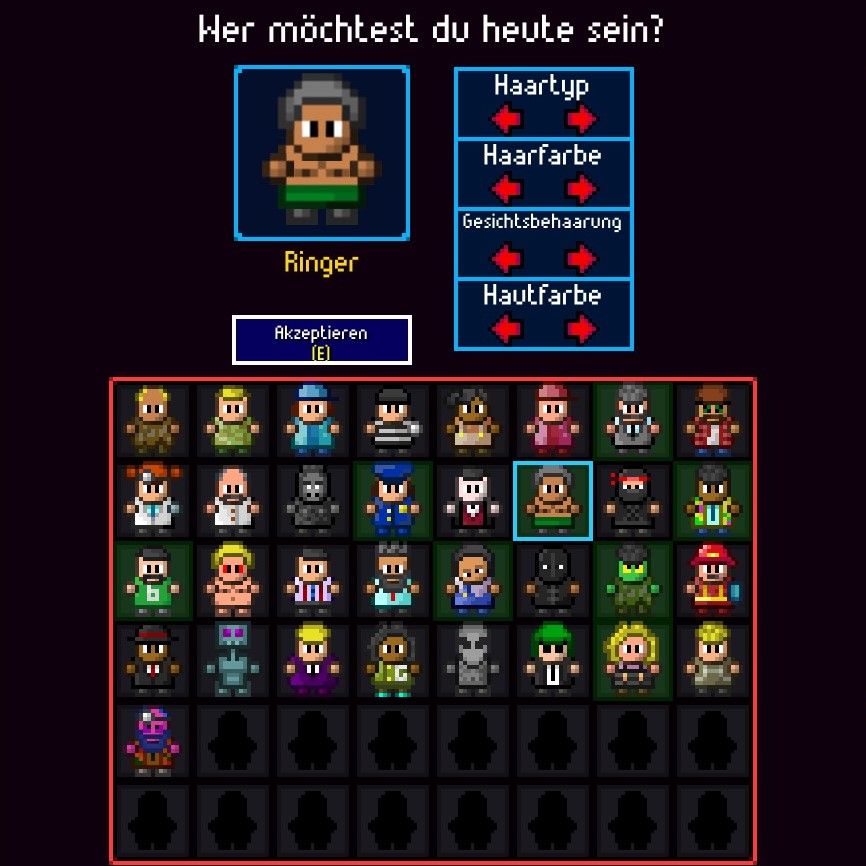Select the gorilla character
This screenshot has width=866, height=866.
[312, 500]
